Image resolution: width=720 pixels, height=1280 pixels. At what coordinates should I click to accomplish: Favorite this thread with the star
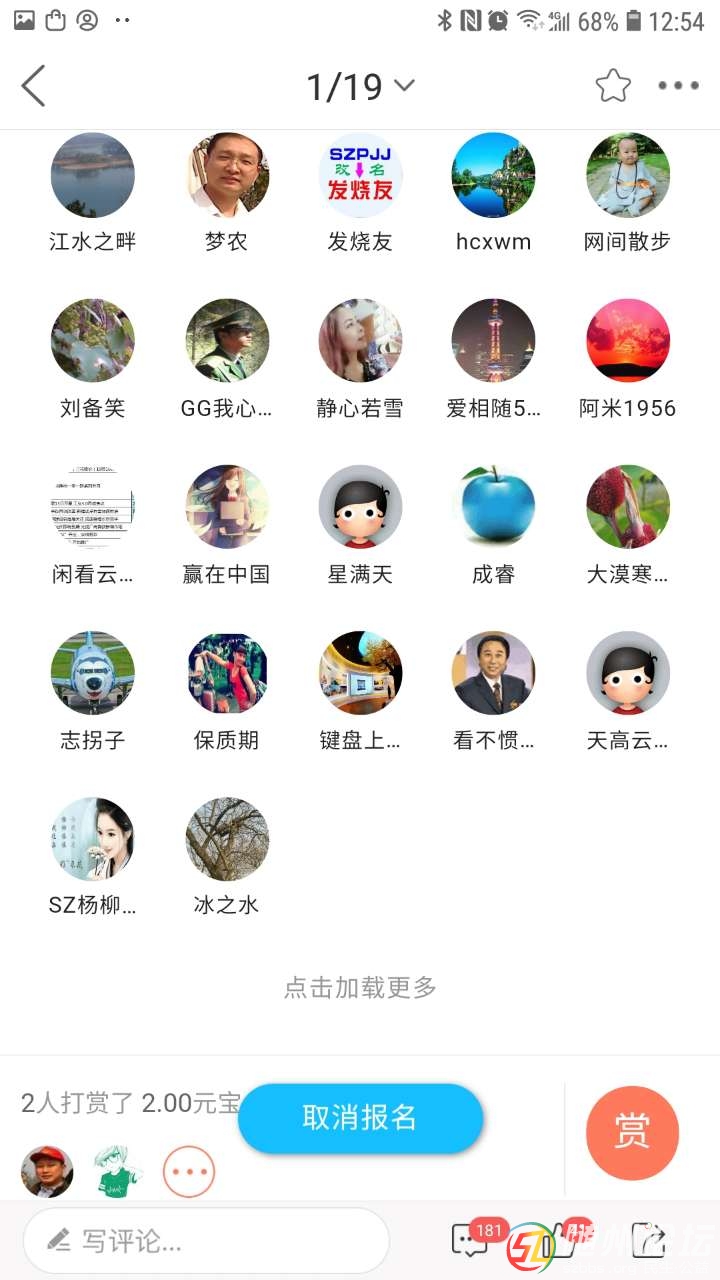[x=613, y=86]
